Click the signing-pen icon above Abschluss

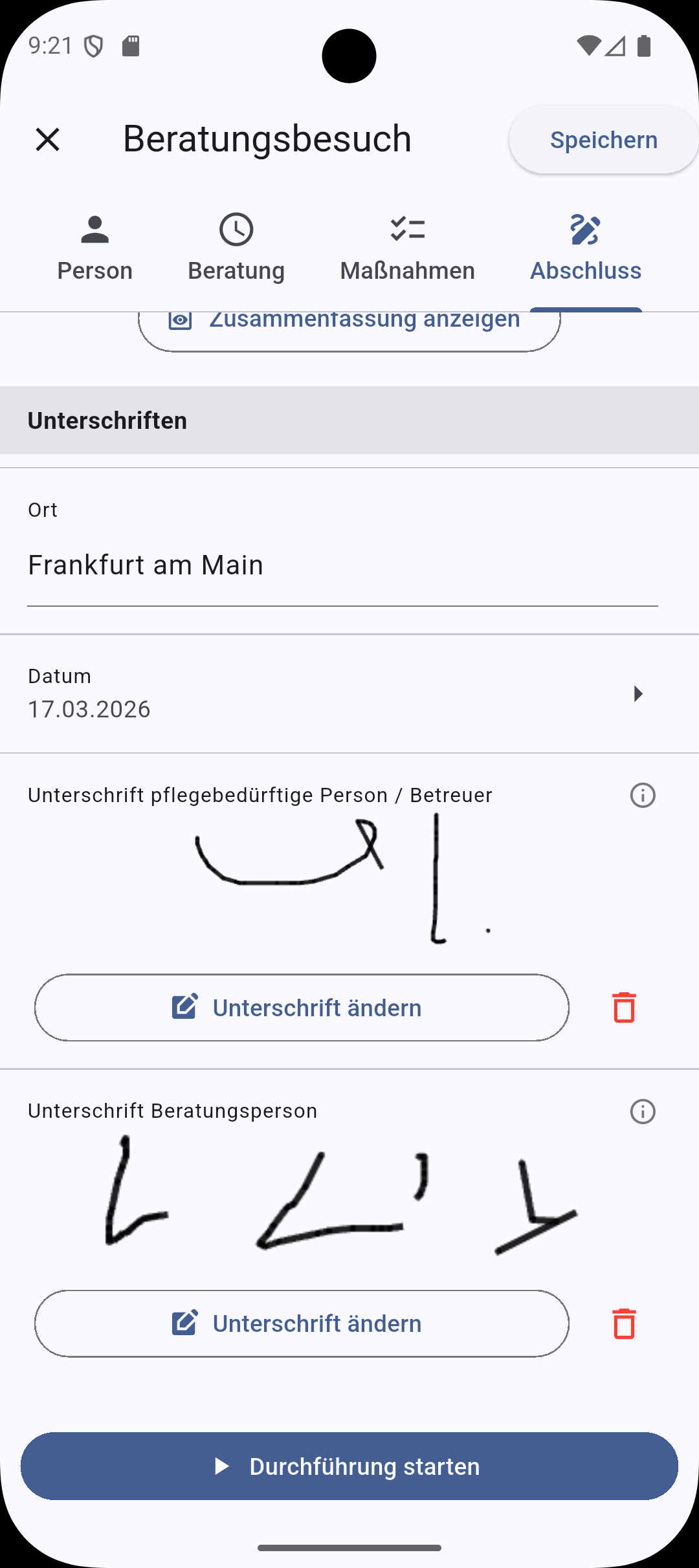pos(584,230)
